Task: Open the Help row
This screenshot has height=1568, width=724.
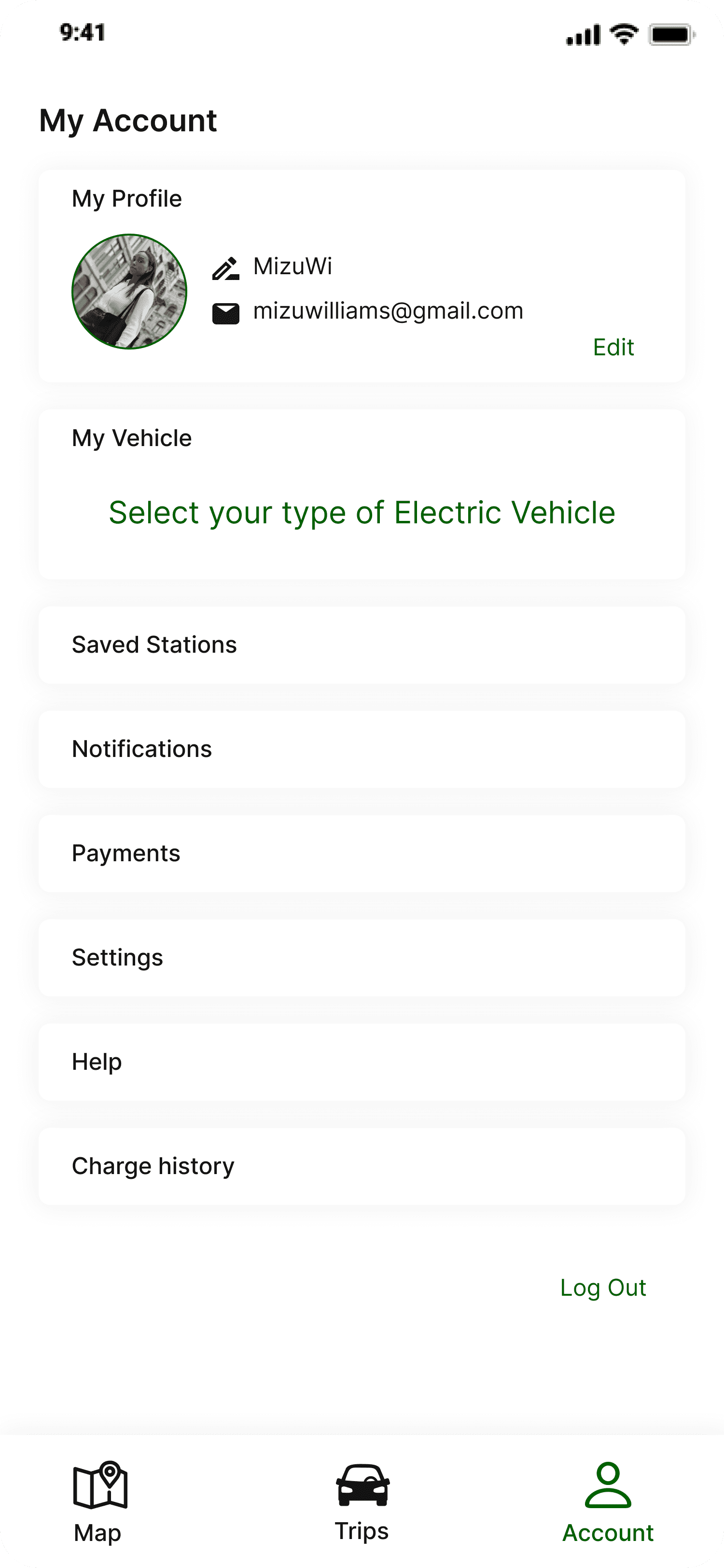Action: [362, 1062]
